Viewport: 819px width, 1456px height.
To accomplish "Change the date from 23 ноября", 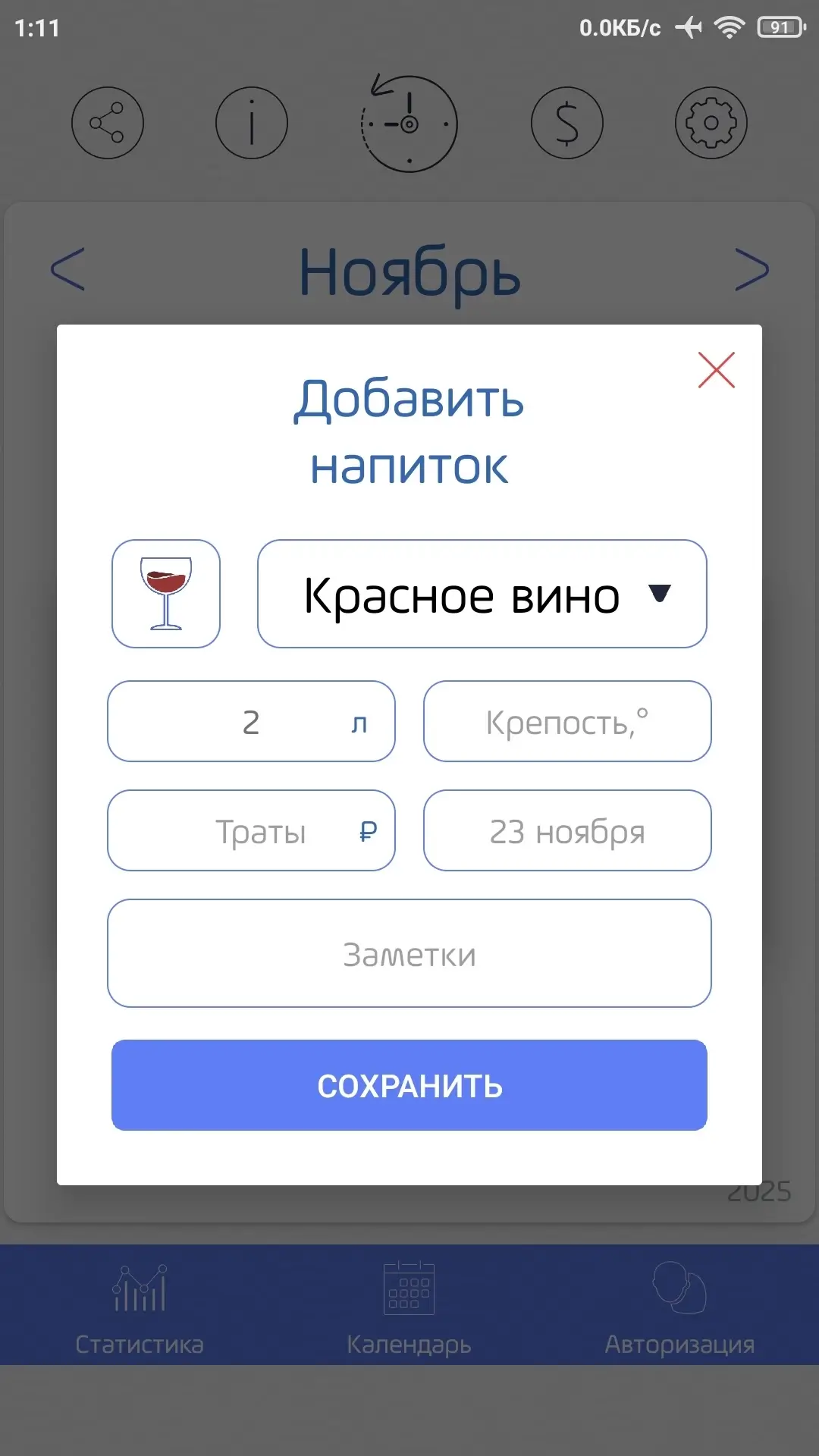I will pyautogui.click(x=567, y=830).
